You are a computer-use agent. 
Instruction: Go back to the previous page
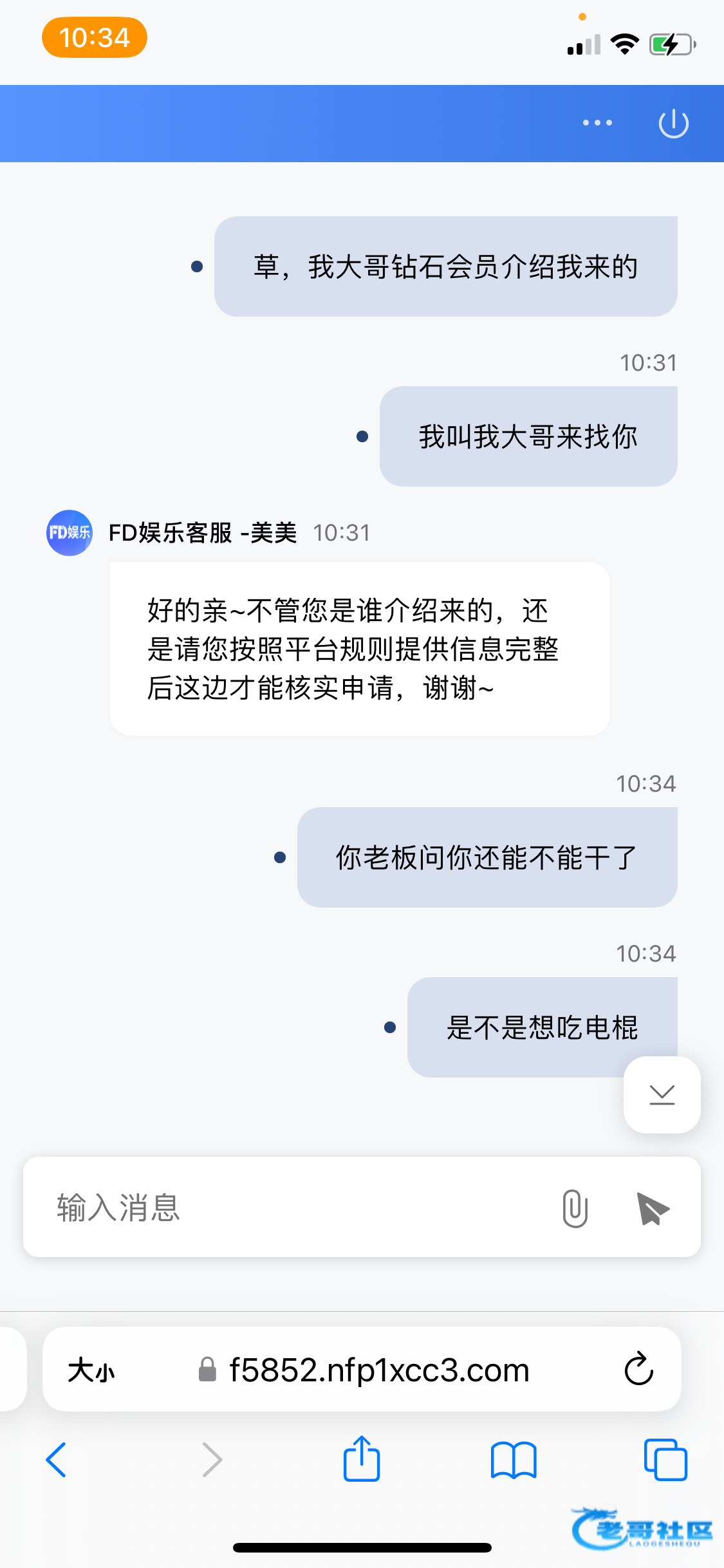click(x=57, y=1459)
